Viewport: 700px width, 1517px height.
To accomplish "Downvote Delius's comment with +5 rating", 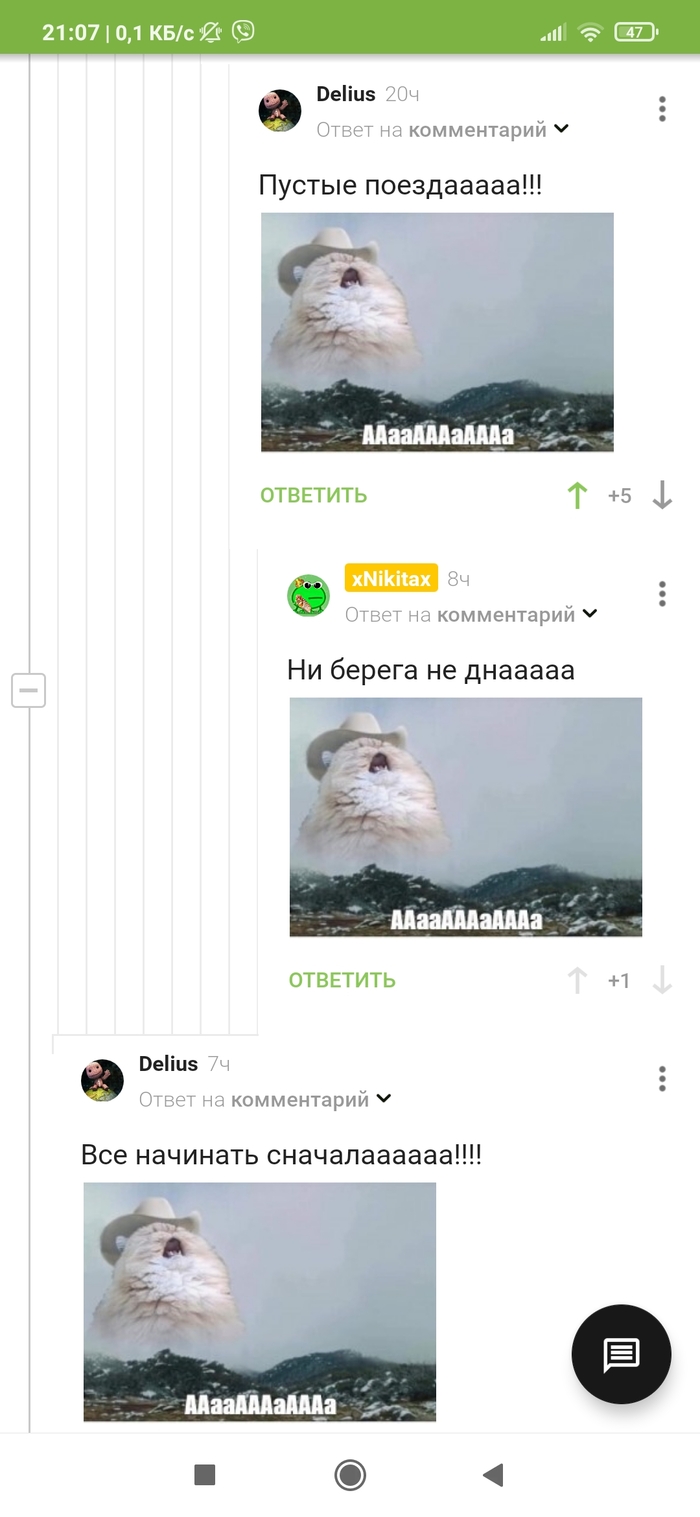I will pyautogui.click(x=662, y=495).
